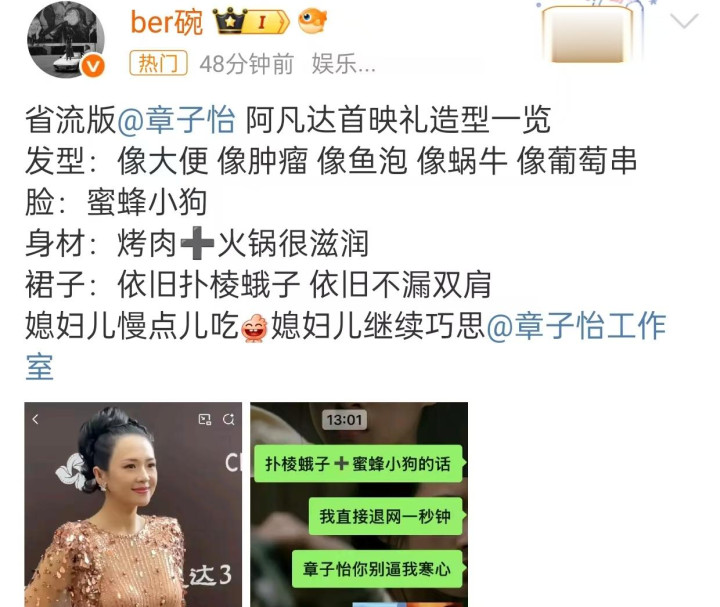Open the ber碗 username profile

pyautogui.click(x=167, y=22)
